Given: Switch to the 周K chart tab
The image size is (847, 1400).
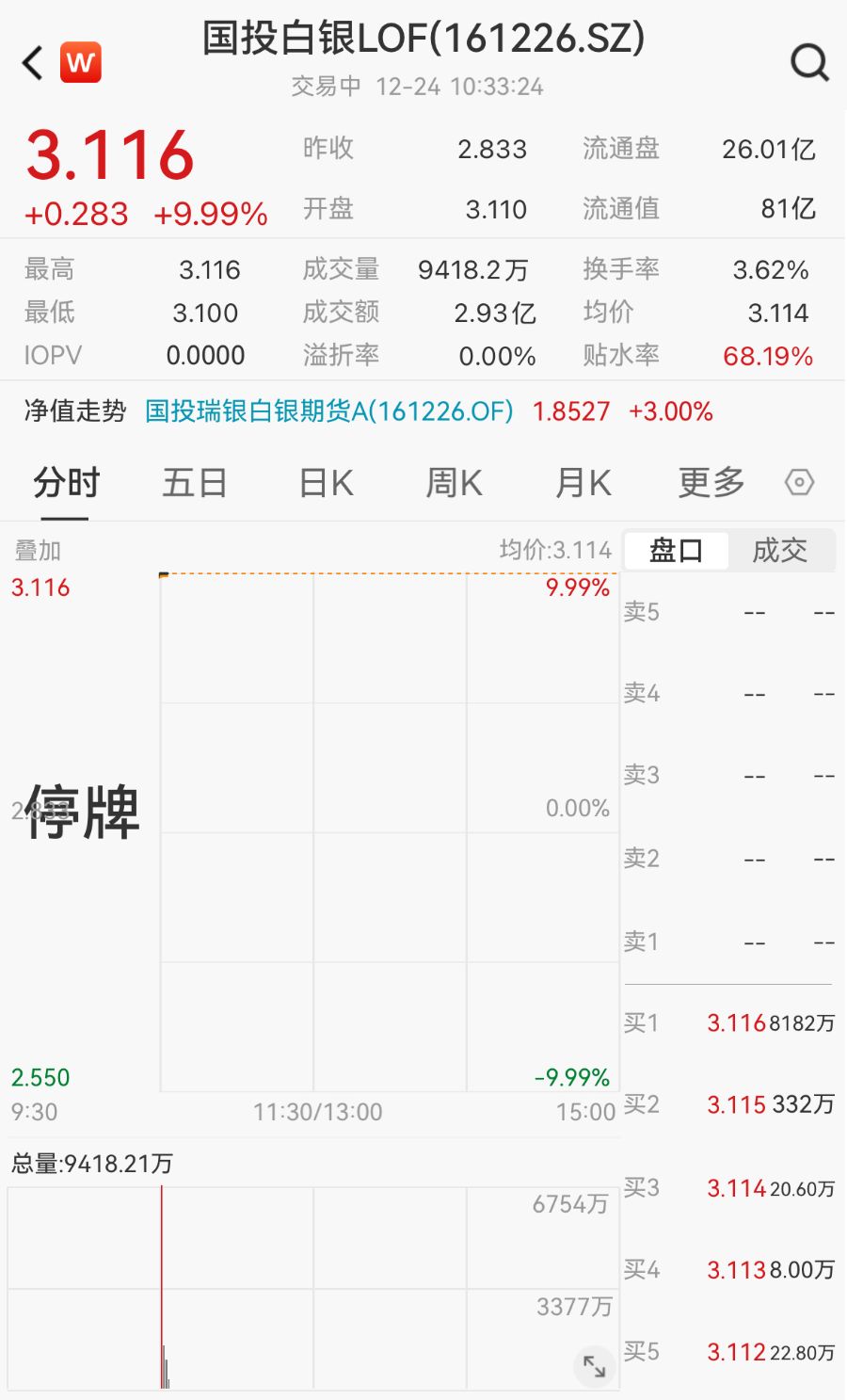Looking at the screenshot, I should pyautogui.click(x=454, y=483).
